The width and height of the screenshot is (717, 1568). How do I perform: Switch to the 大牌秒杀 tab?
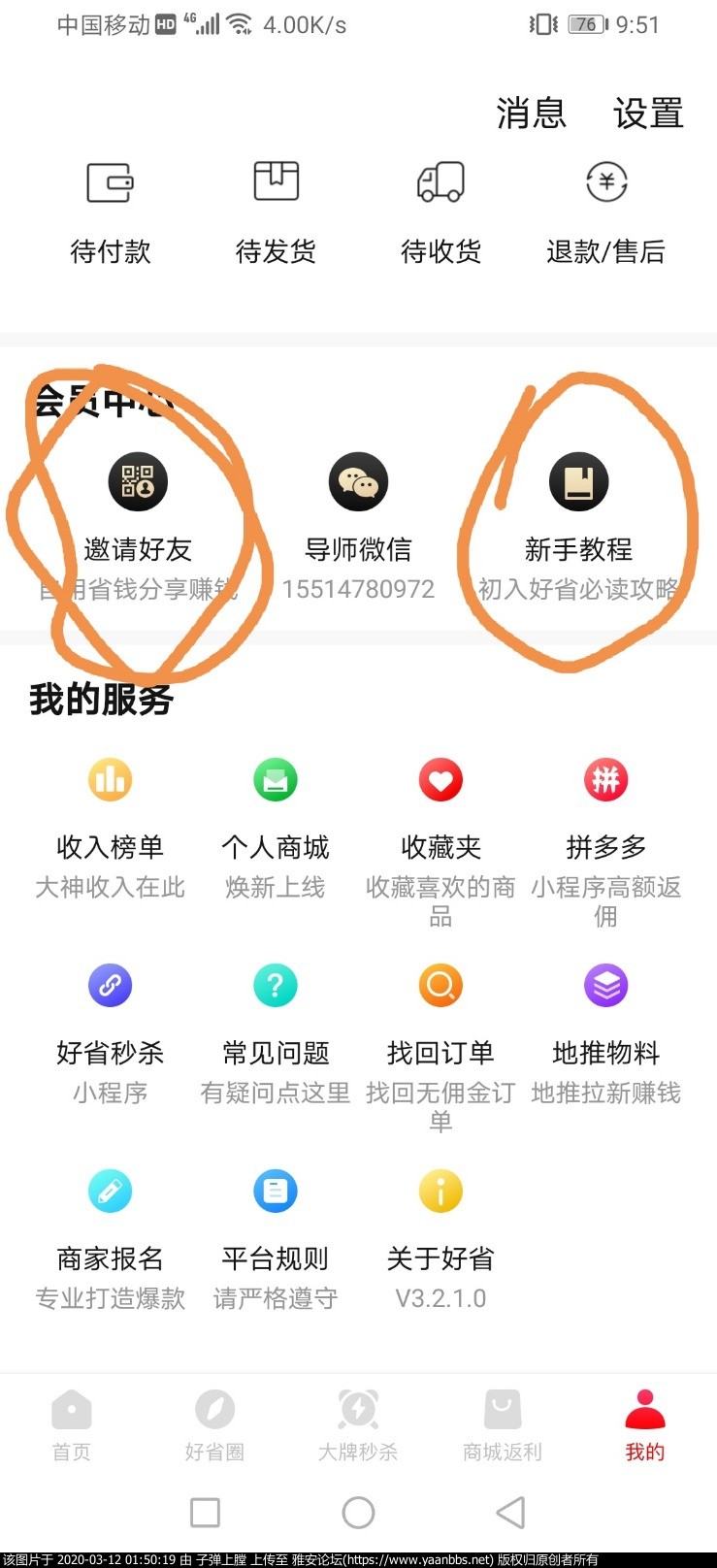pos(358,1424)
